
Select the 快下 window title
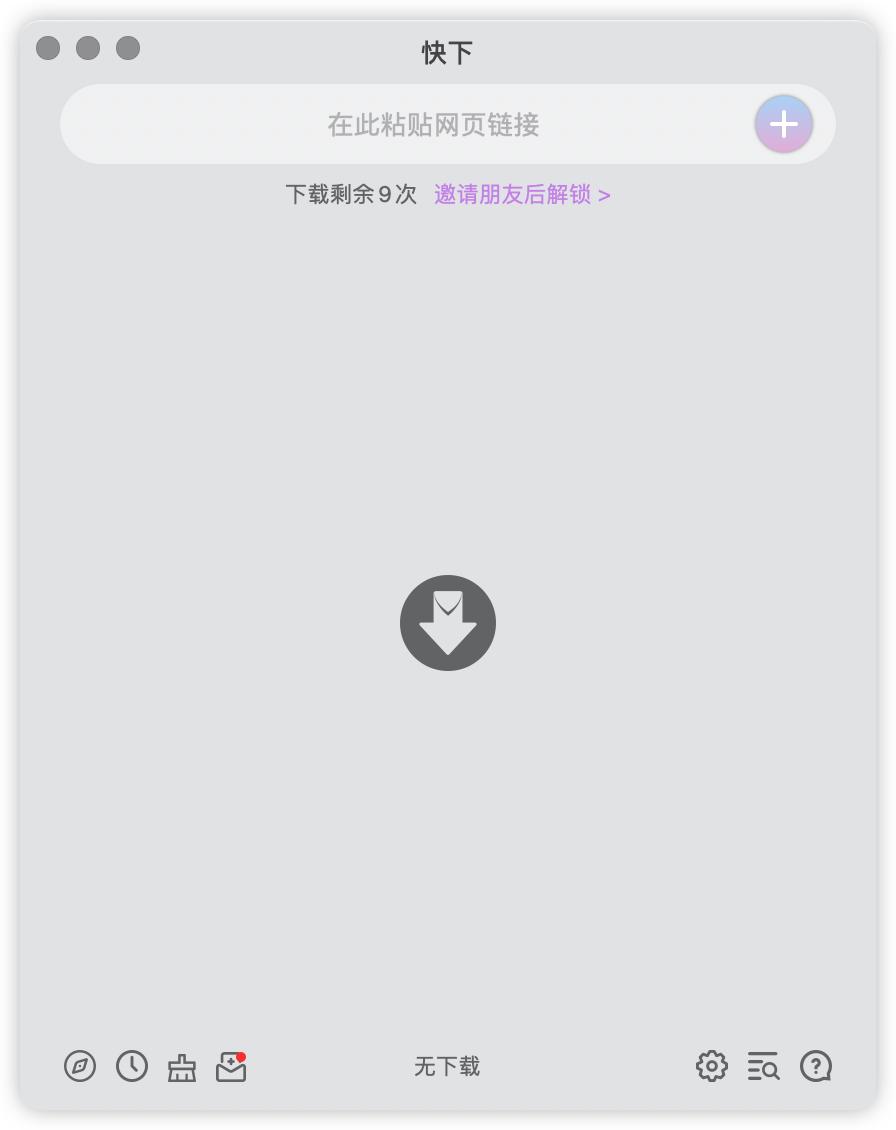(x=447, y=53)
